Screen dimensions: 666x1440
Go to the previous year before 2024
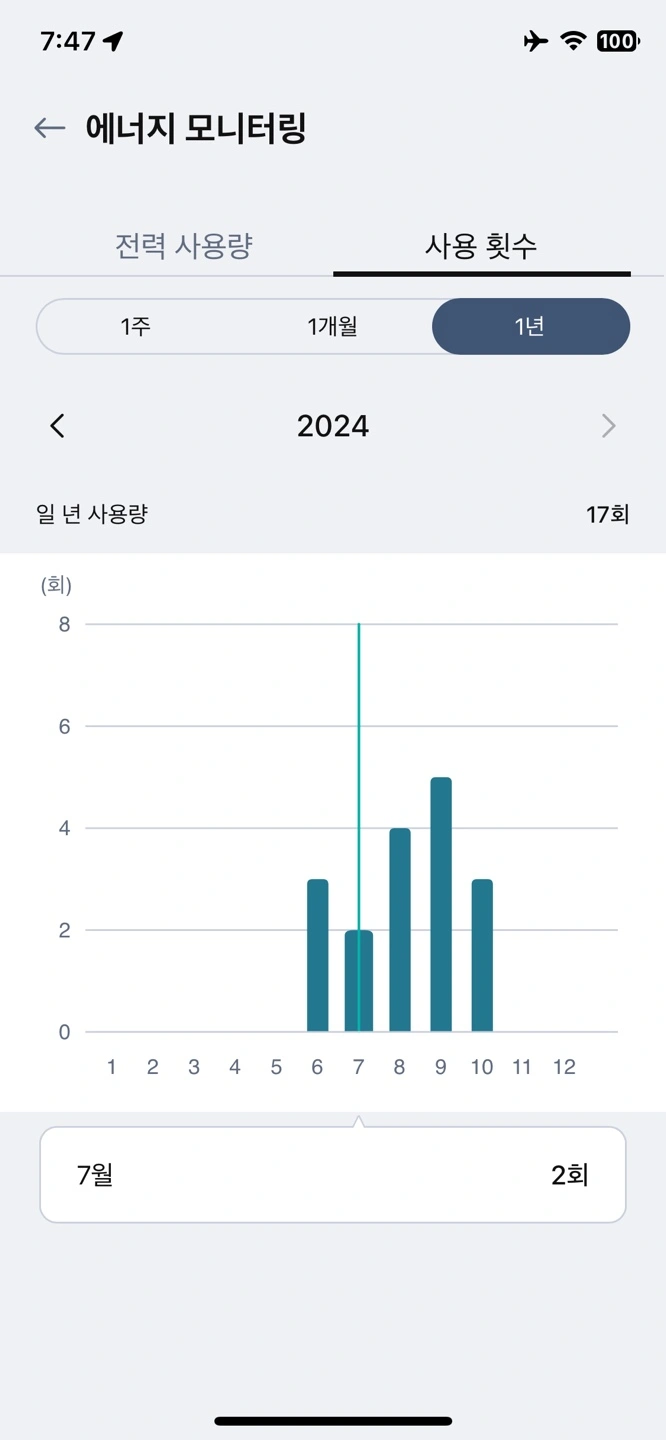pos(57,426)
